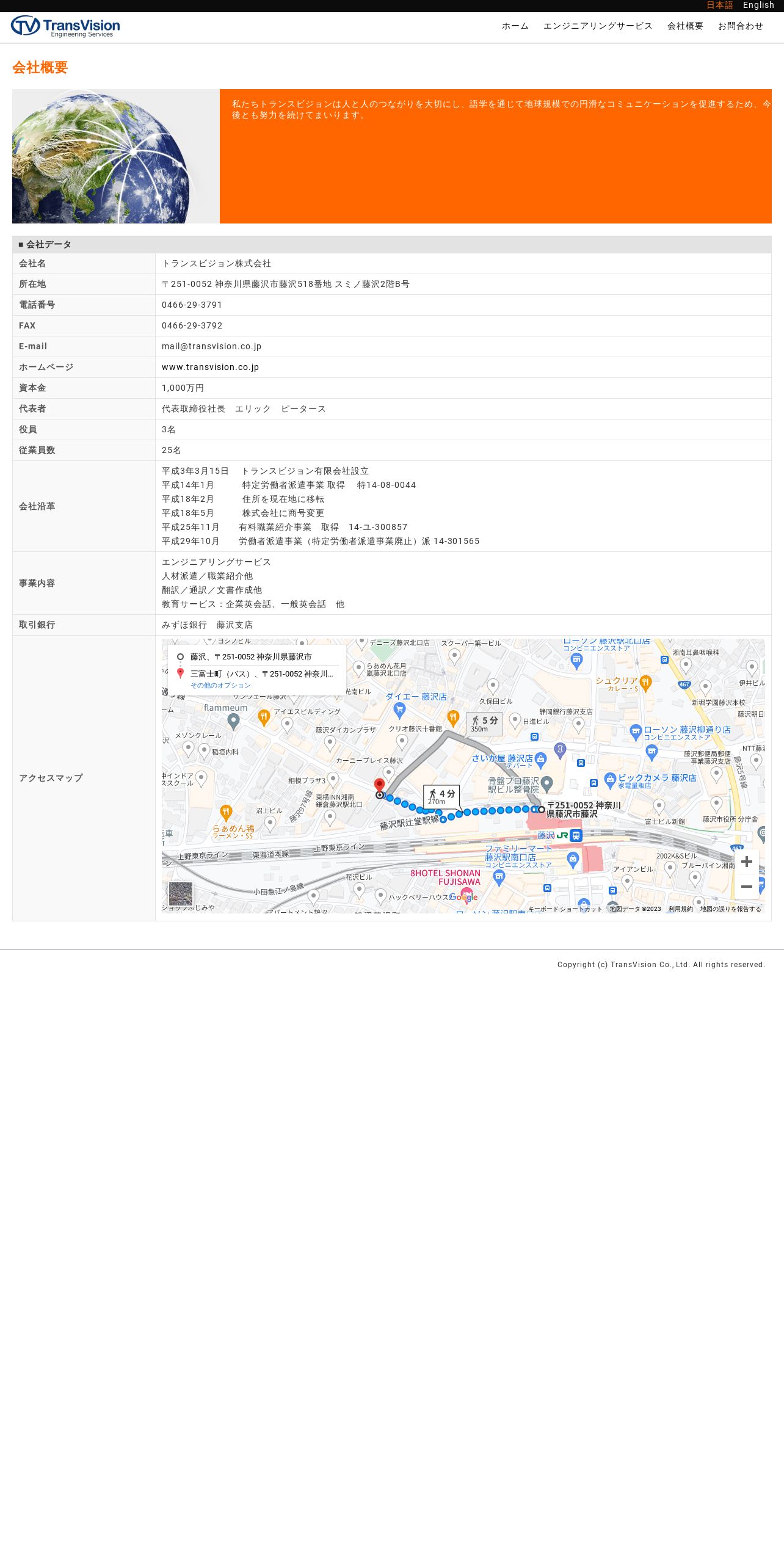
Task: Zoom in on the access map
Action: click(x=746, y=862)
